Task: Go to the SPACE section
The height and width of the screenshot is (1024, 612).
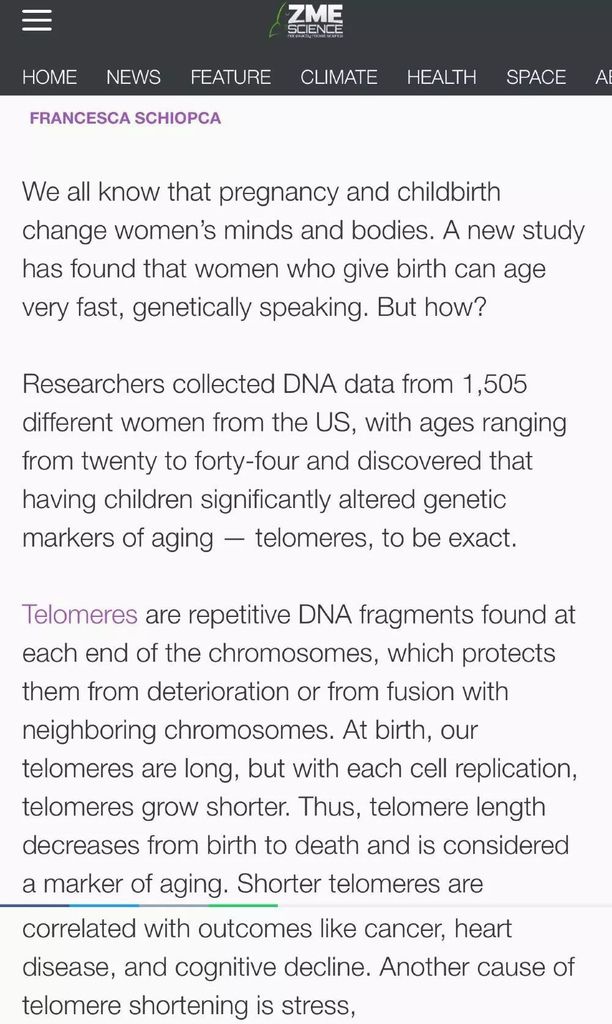Action: (536, 77)
